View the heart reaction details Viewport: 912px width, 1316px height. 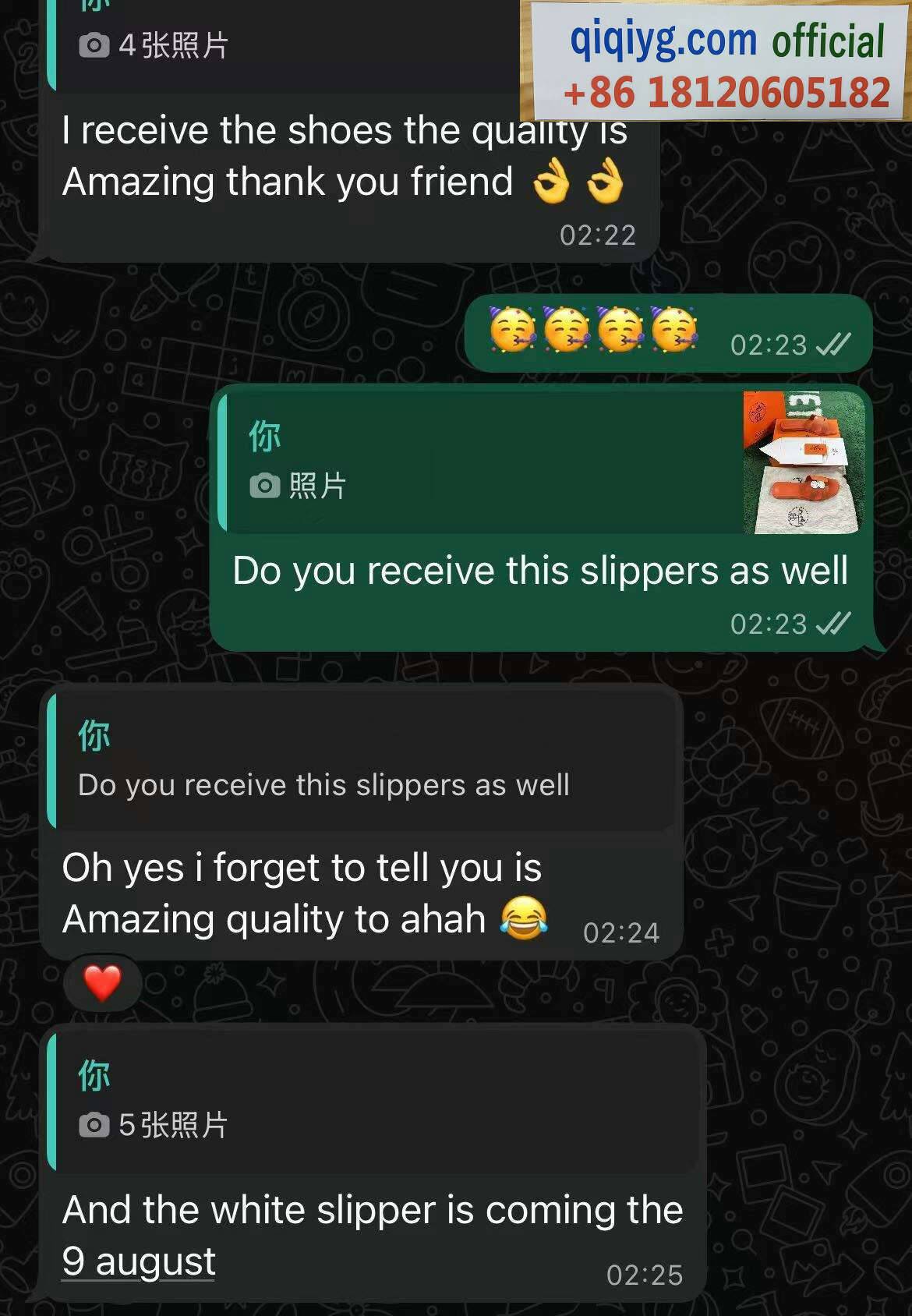pyautogui.click(x=102, y=982)
